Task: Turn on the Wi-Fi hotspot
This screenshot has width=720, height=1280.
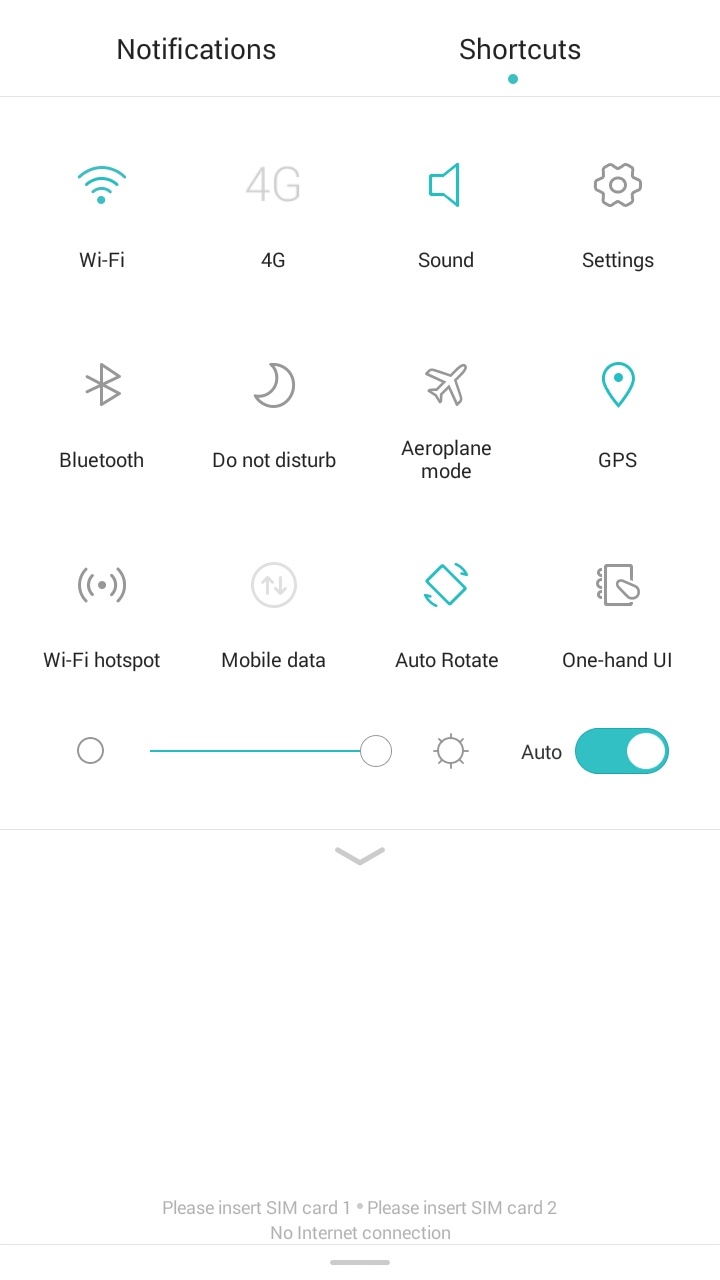Action: coord(102,585)
